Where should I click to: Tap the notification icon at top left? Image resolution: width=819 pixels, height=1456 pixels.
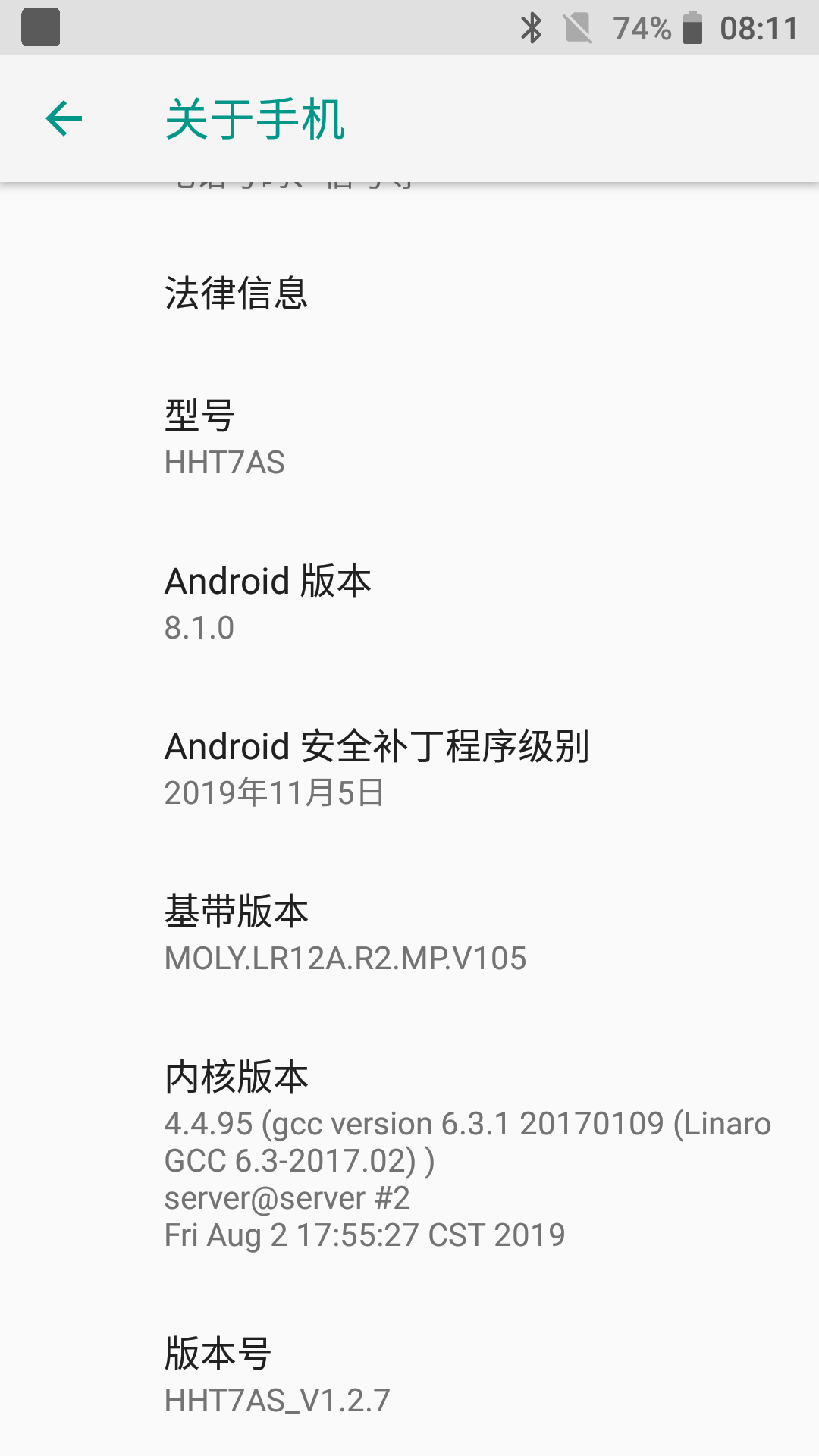pos(42,28)
